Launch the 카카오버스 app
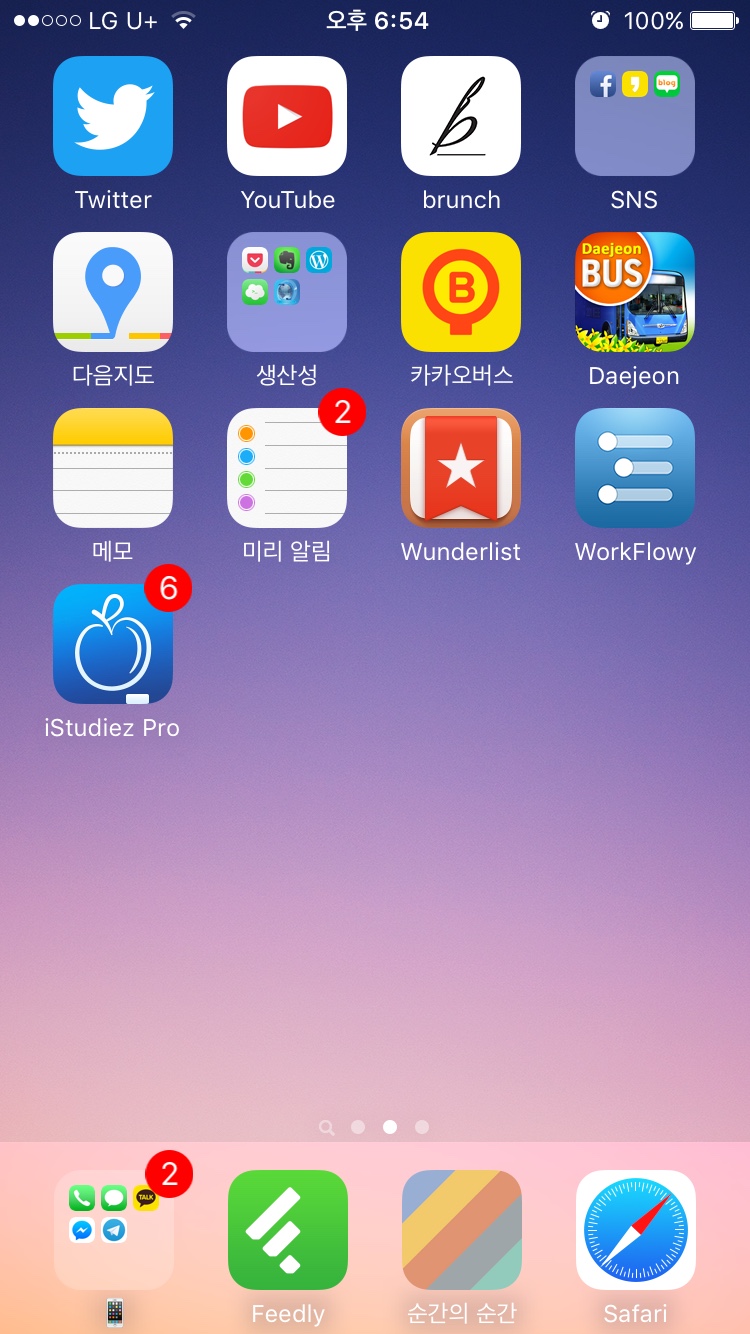Screen dimensions: 750x1334 coord(461,292)
